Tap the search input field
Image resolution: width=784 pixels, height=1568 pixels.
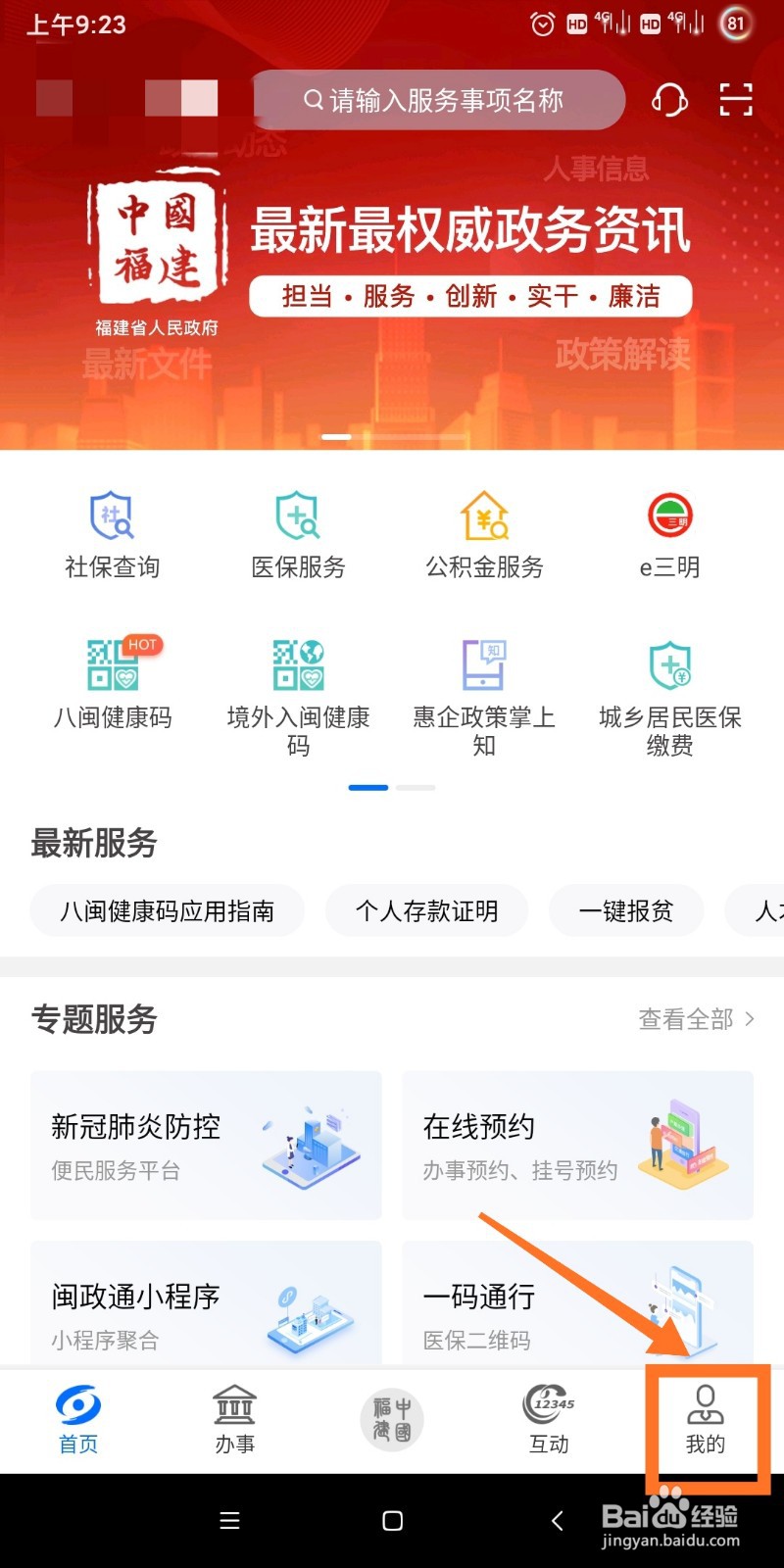click(438, 100)
